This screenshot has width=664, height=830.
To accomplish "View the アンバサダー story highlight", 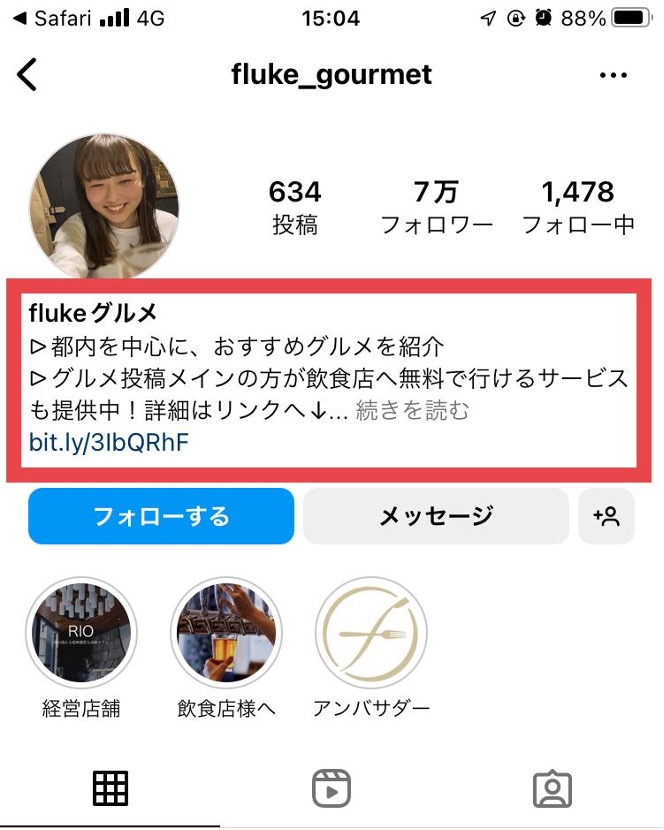I will [371, 632].
